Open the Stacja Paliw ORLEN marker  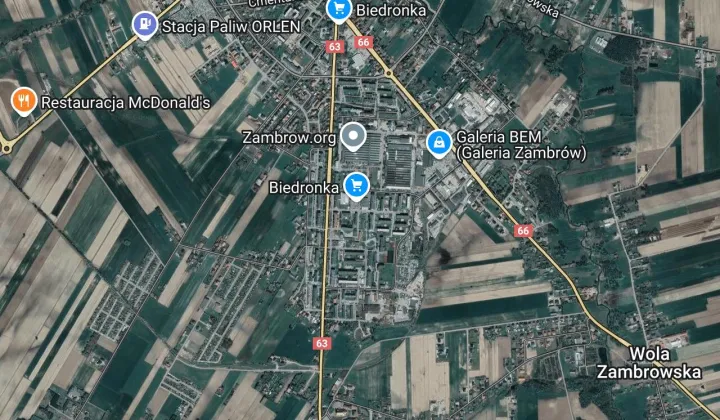coord(146,22)
